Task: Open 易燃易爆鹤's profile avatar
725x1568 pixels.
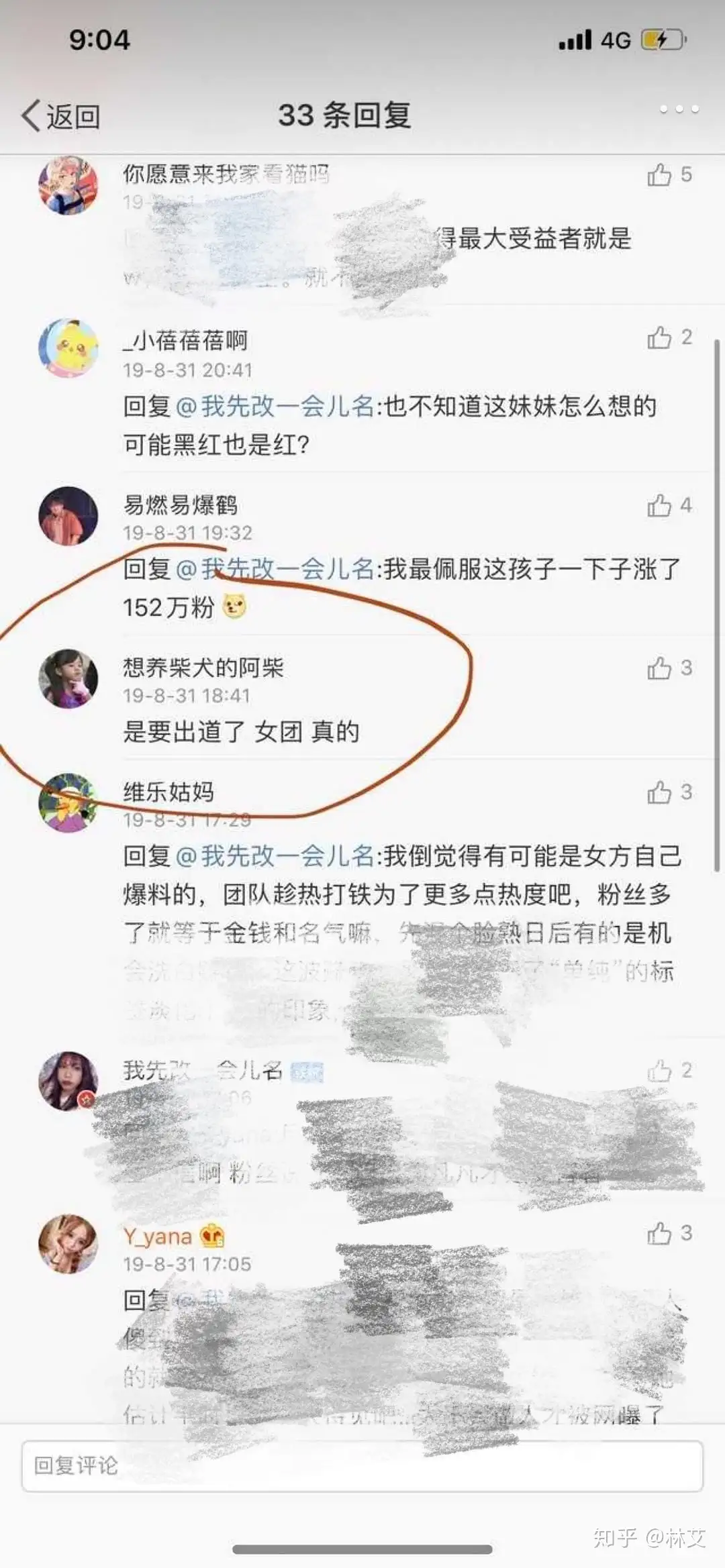Action: pyautogui.click(x=68, y=515)
